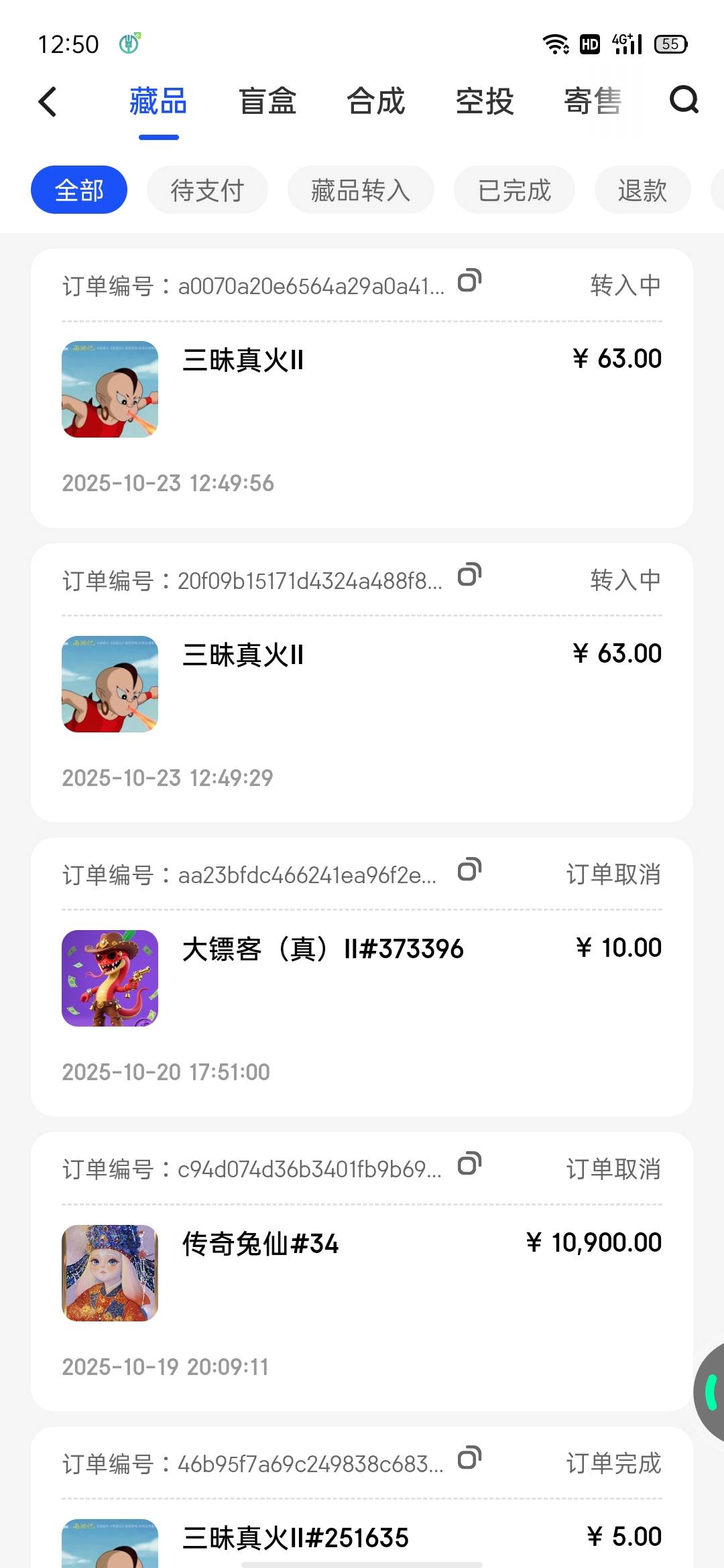Copy order number starting with 20f09b15
The height and width of the screenshot is (1568, 724).
pyautogui.click(x=469, y=575)
